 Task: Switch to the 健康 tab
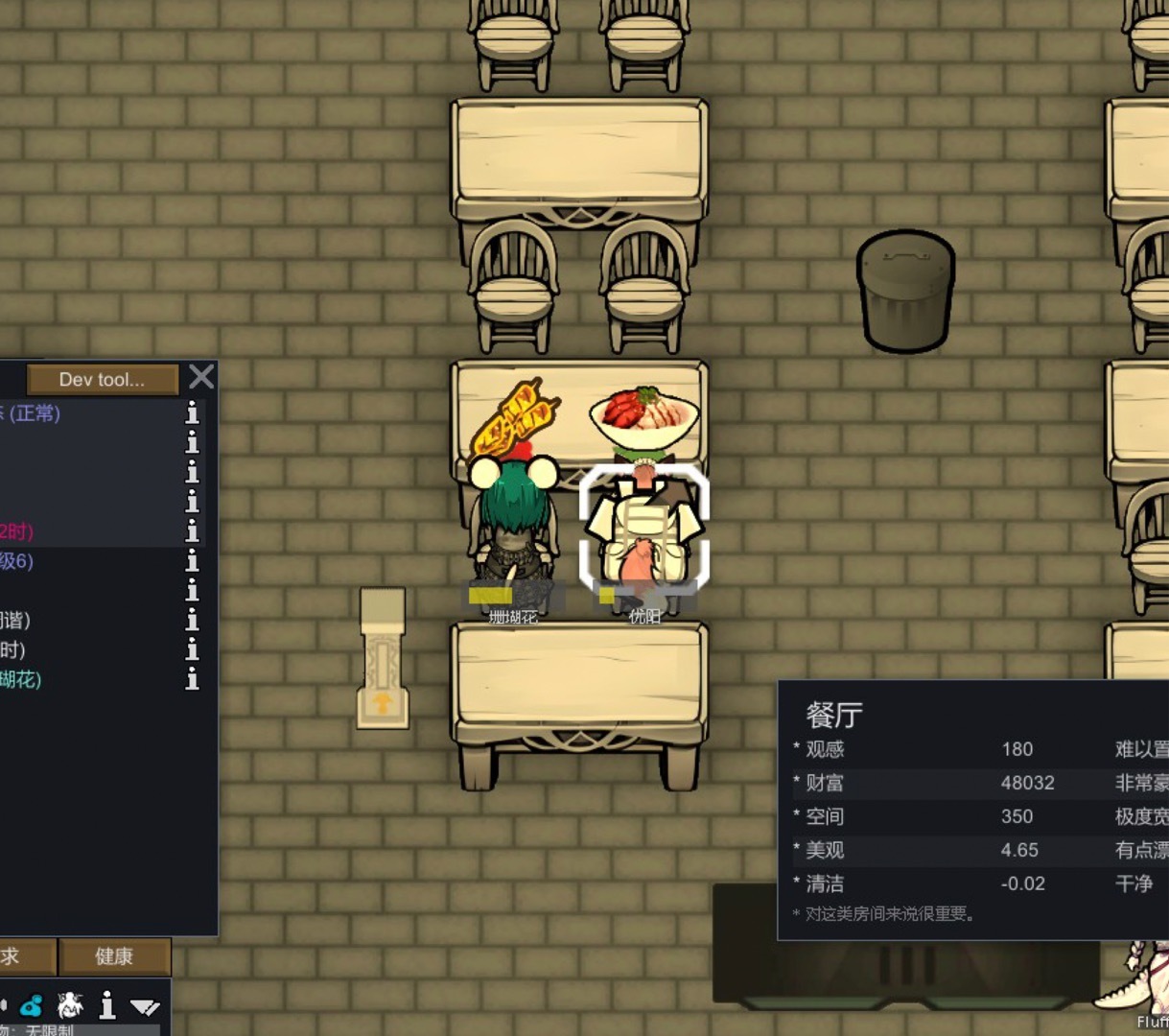(114, 956)
